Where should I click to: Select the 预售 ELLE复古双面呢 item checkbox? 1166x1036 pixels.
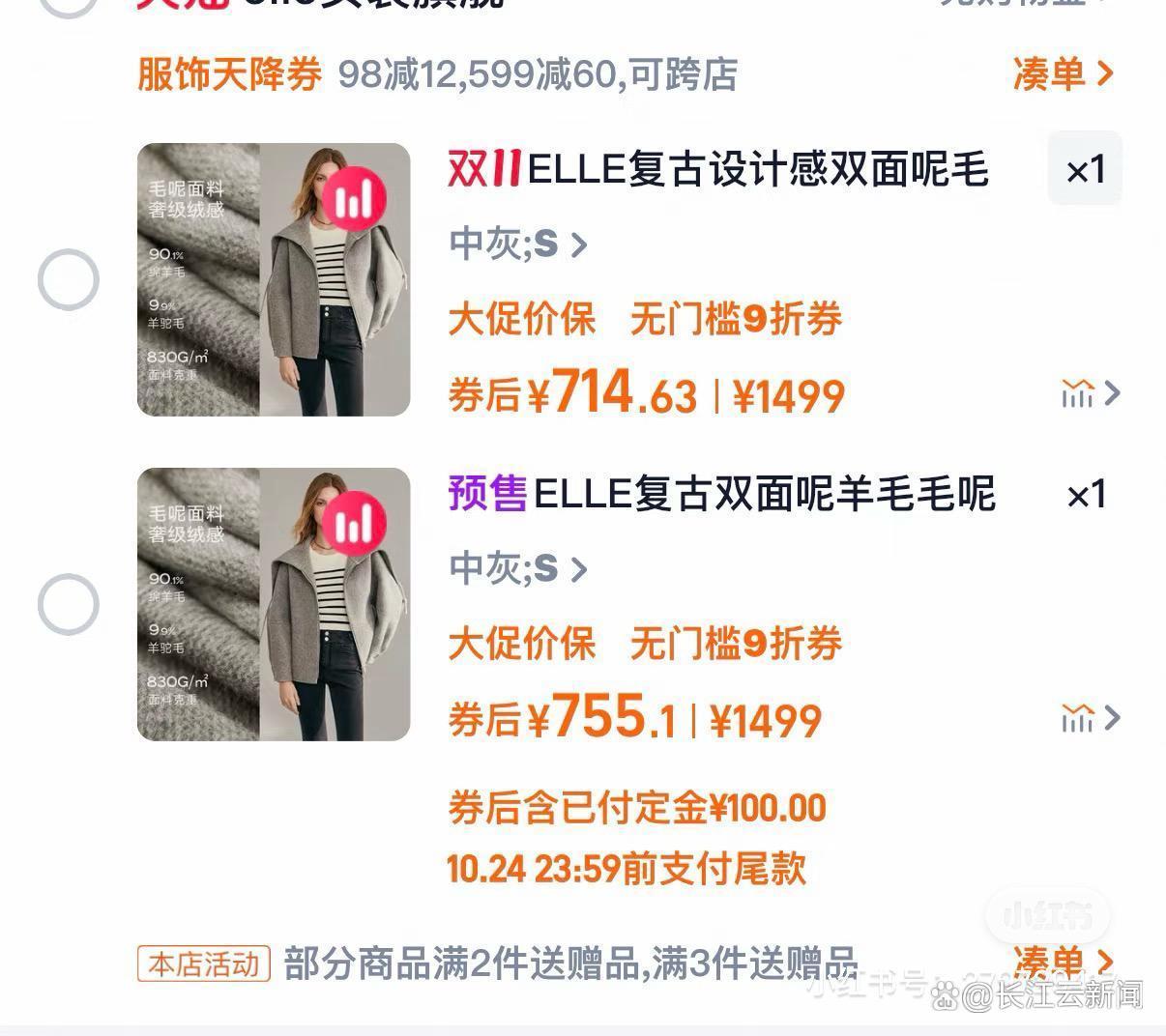(x=69, y=605)
